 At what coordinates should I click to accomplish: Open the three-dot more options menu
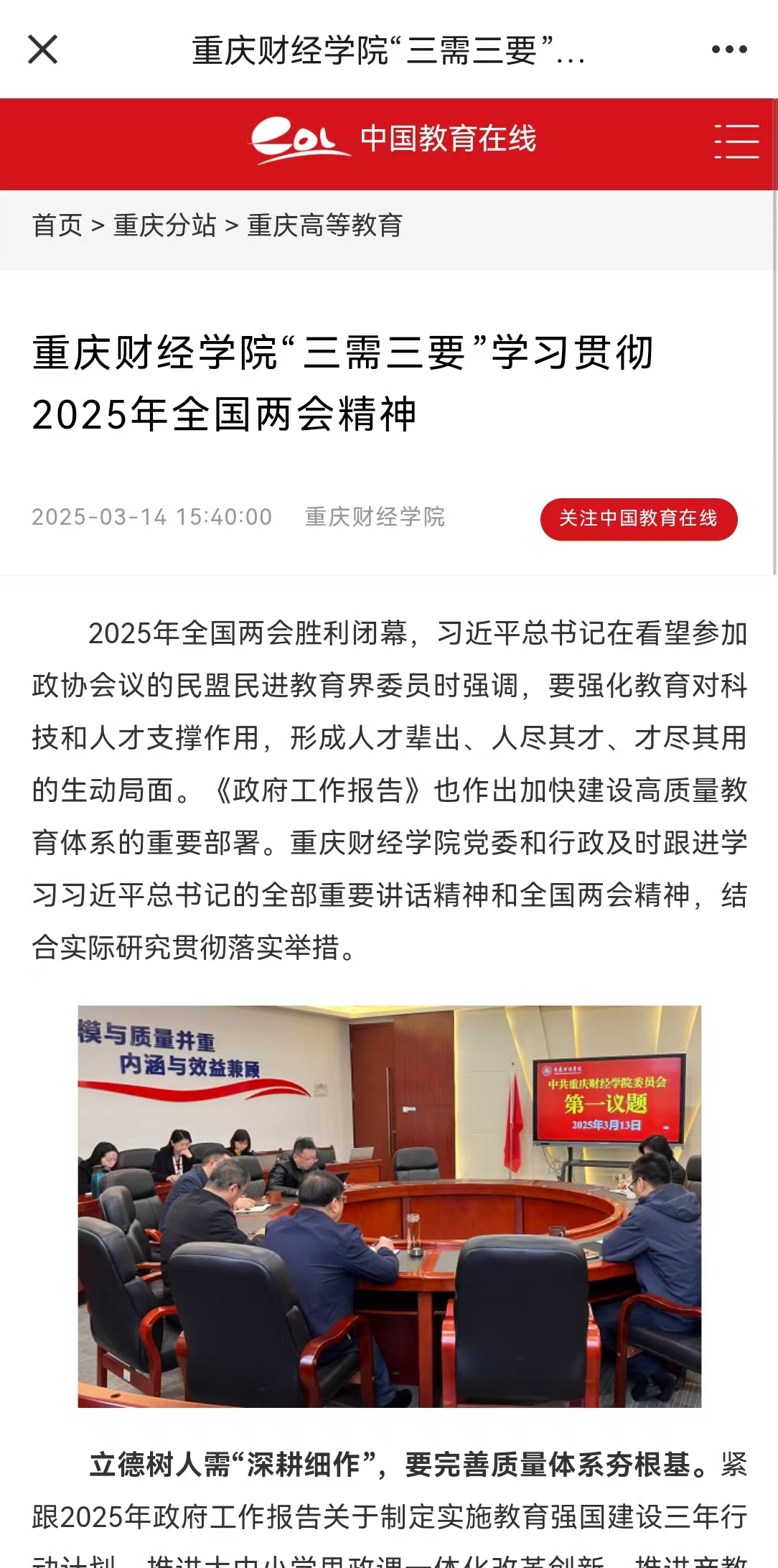click(x=728, y=50)
